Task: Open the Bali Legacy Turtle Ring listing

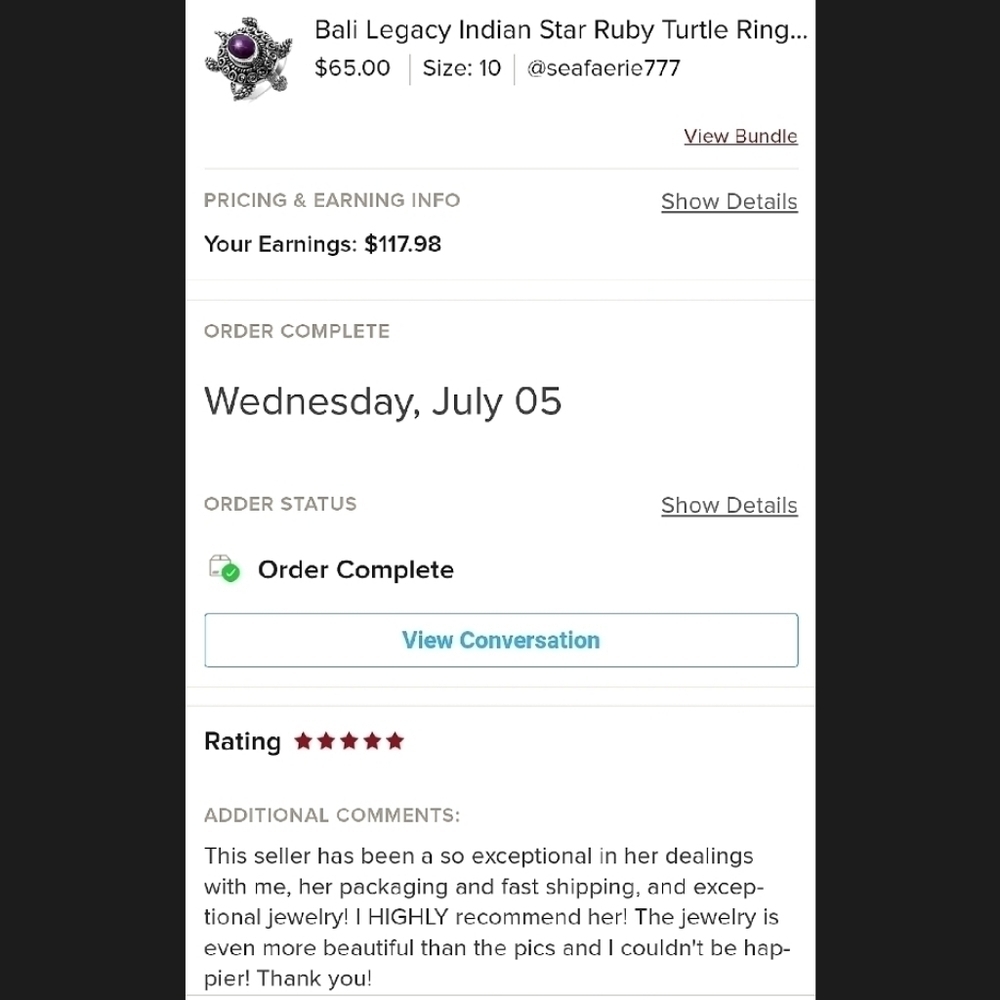Action: tap(560, 30)
